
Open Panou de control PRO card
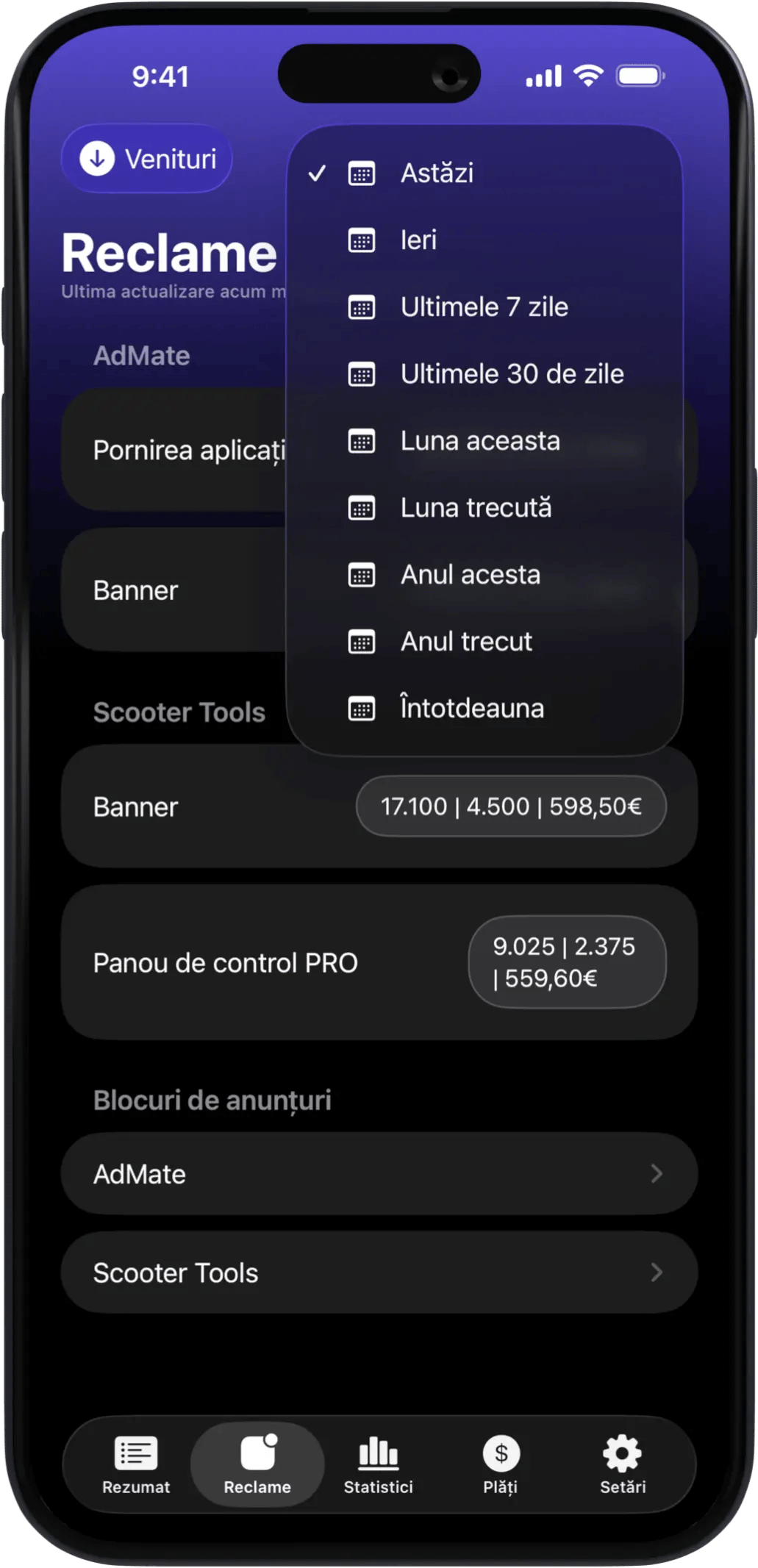pos(379,962)
